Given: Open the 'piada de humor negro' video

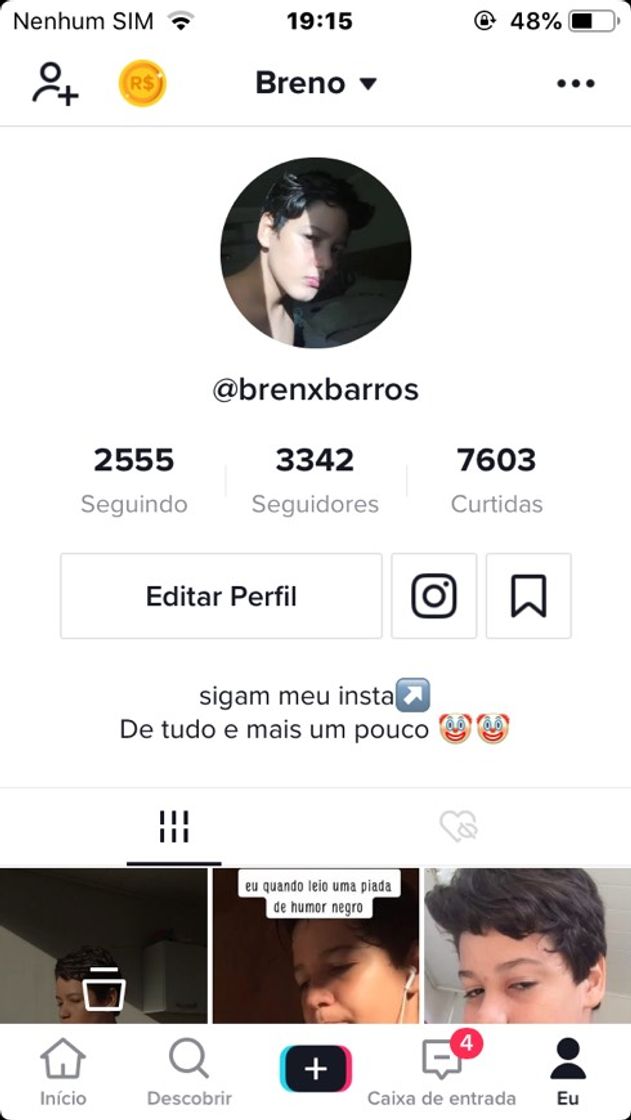Looking at the screenshot, I should (315, 945).
